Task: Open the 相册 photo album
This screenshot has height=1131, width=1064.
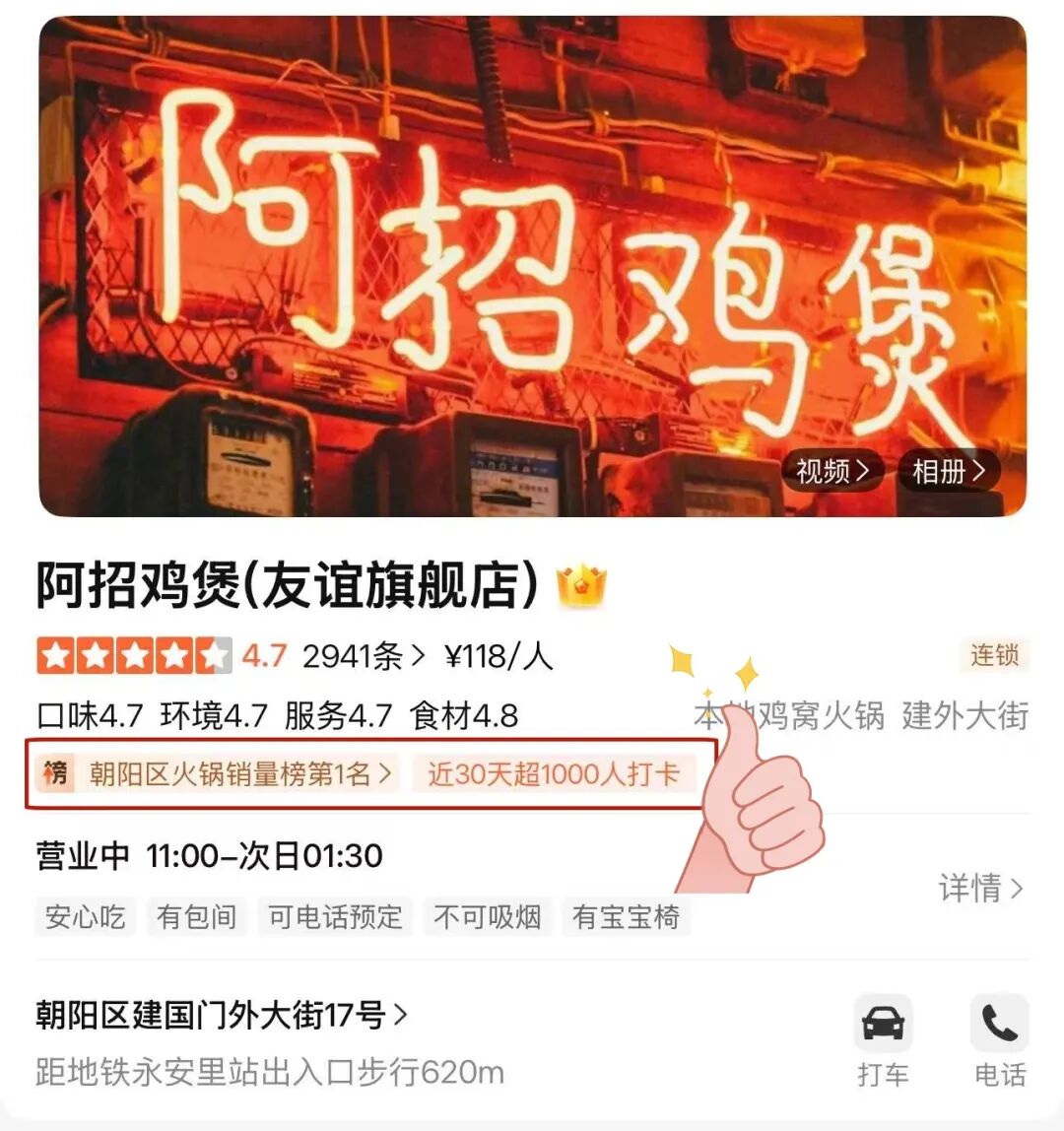Action: (948, 472)
